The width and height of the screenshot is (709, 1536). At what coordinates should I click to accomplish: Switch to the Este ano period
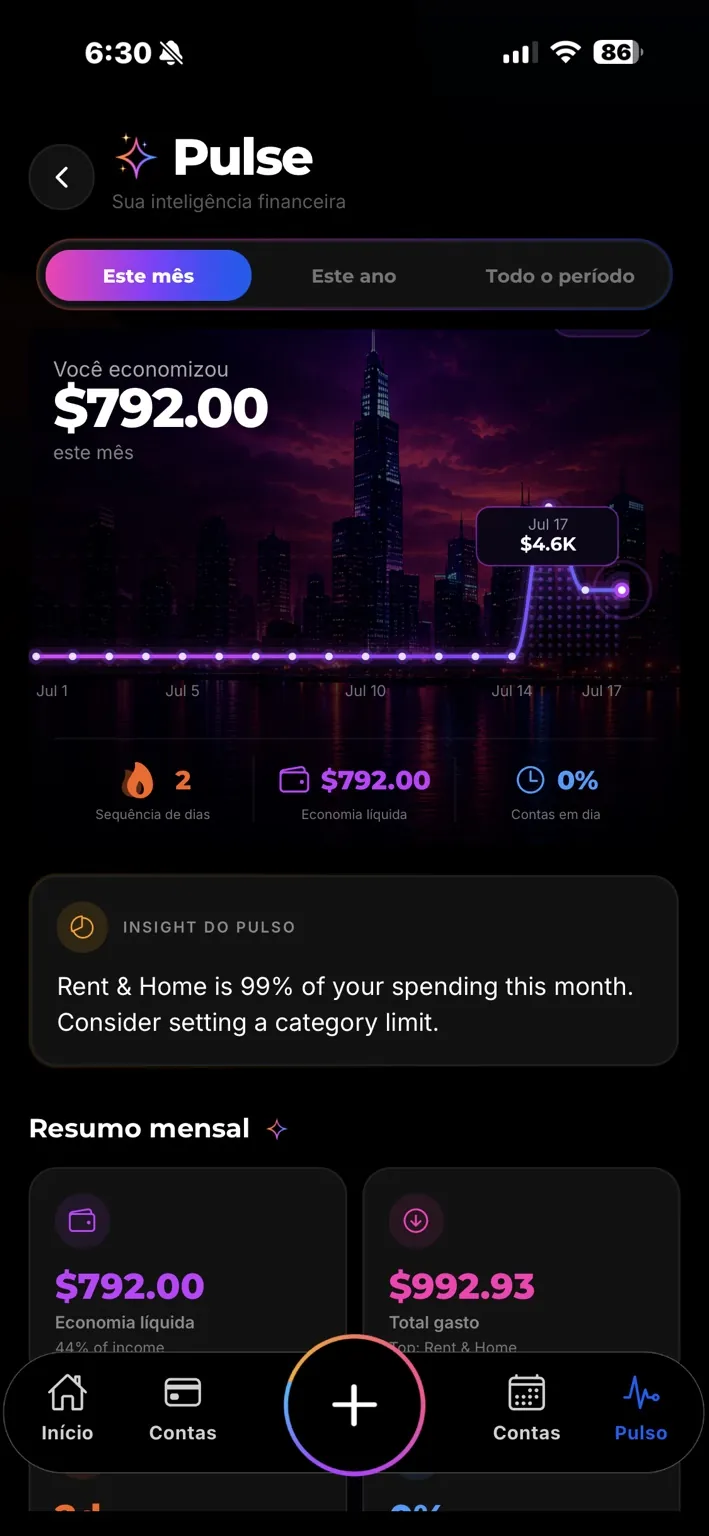(x=354, y=276)
